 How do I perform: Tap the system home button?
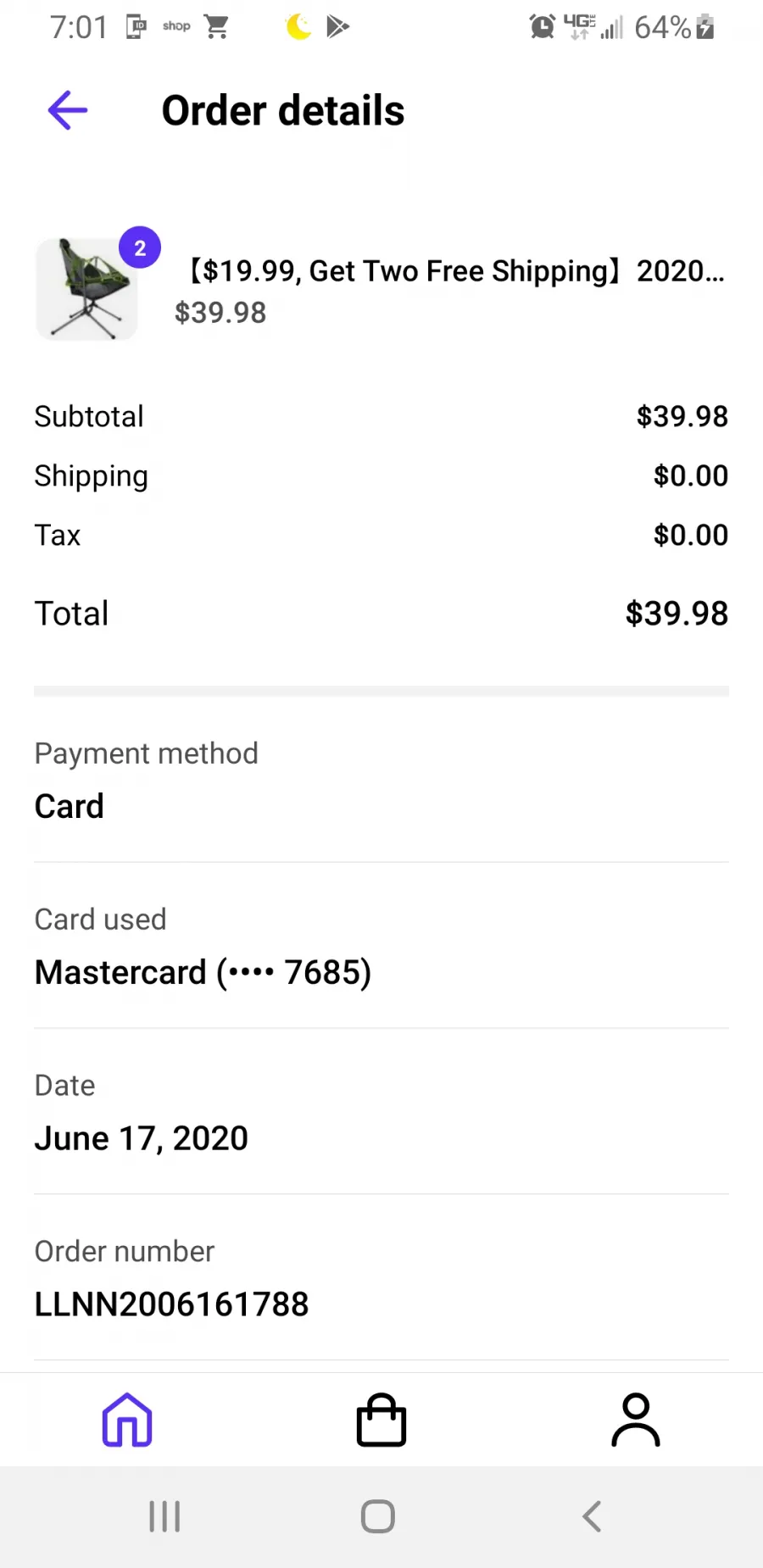(378, 1516)
